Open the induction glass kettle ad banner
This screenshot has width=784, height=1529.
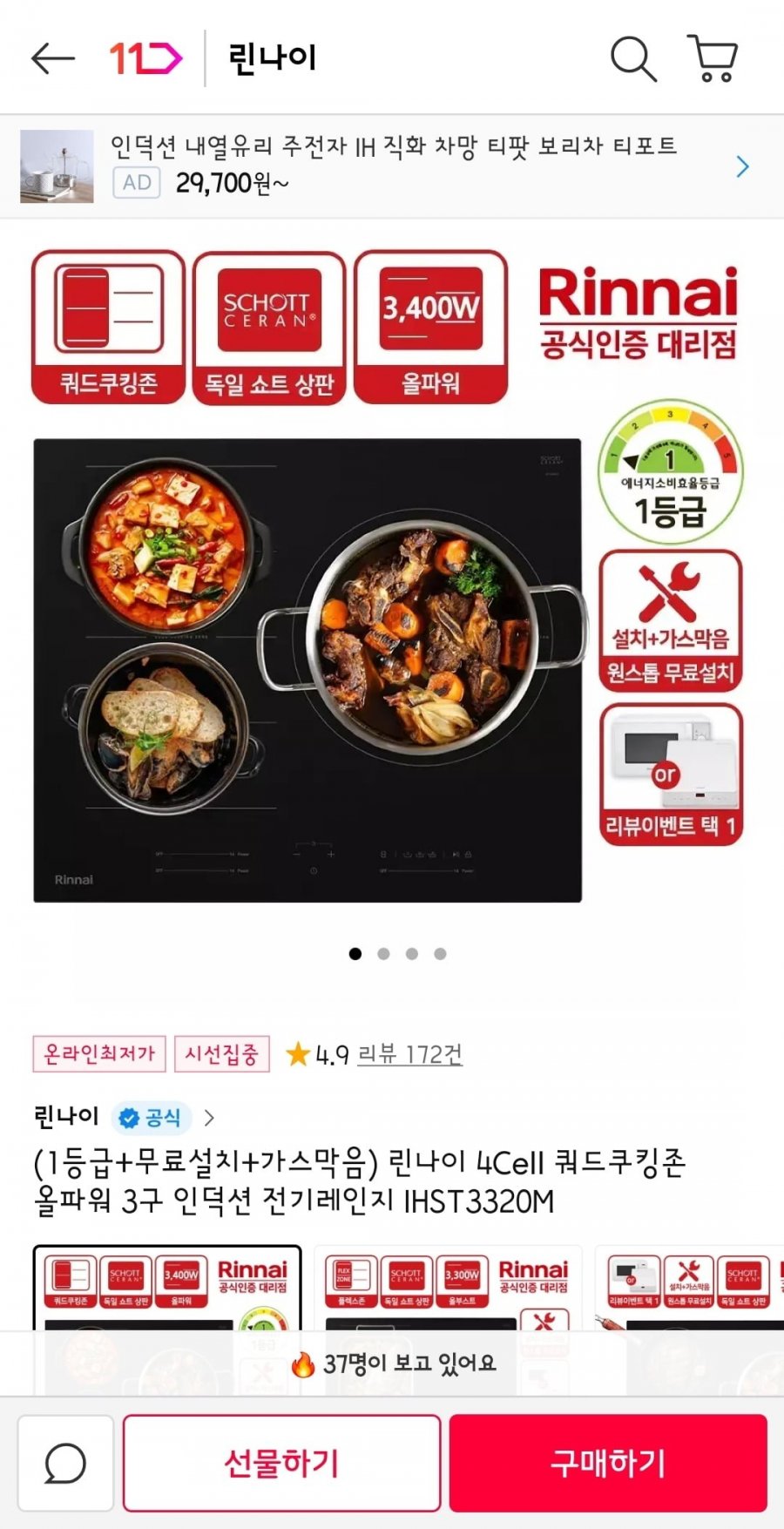[x=392, y=166]
